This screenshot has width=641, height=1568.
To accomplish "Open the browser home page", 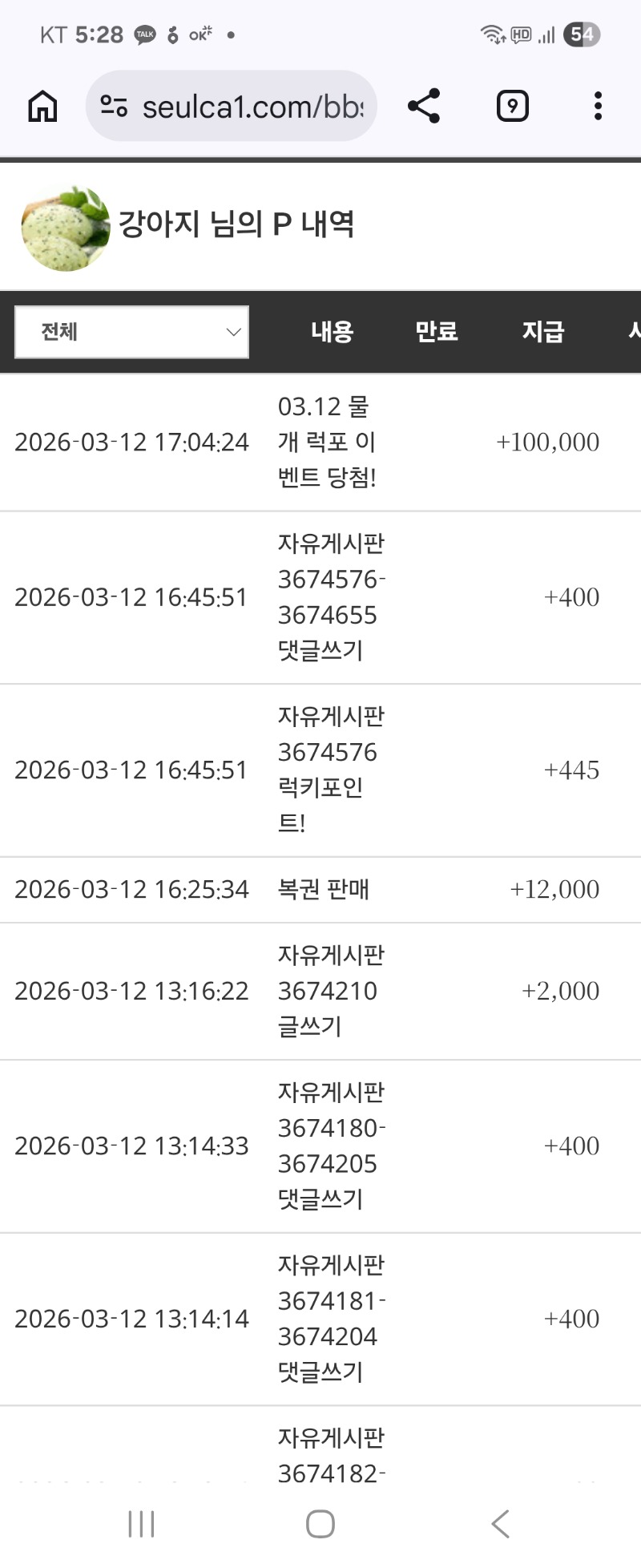I will tap(42, 106).
